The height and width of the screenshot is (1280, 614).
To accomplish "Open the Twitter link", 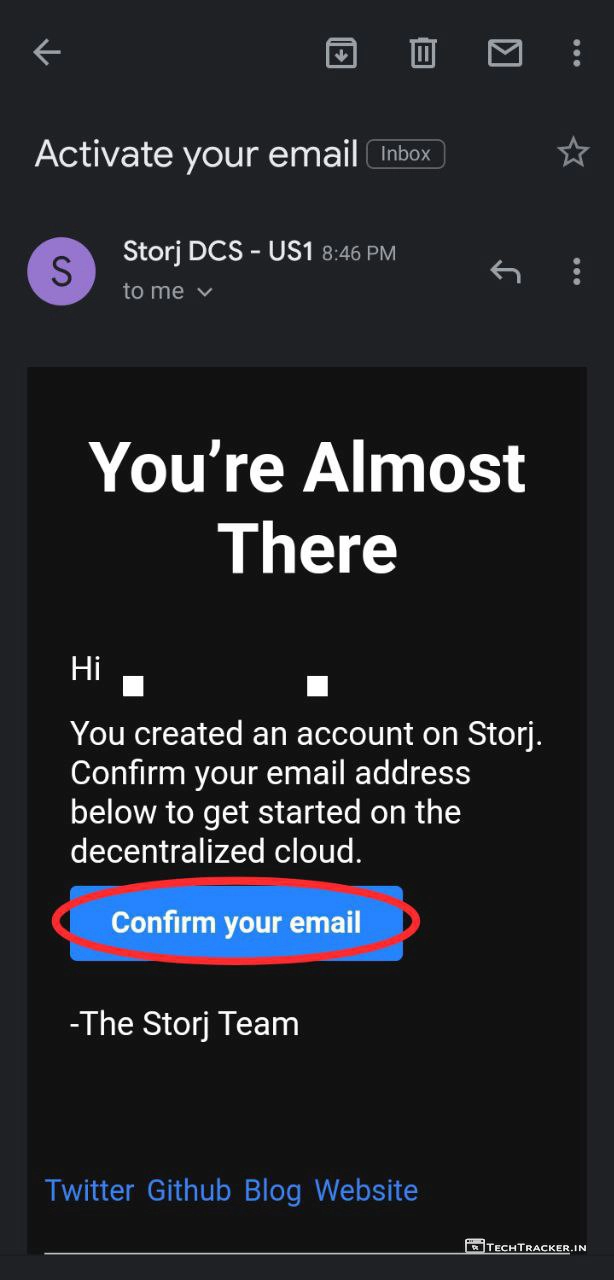I will (x=89, y=1190).
